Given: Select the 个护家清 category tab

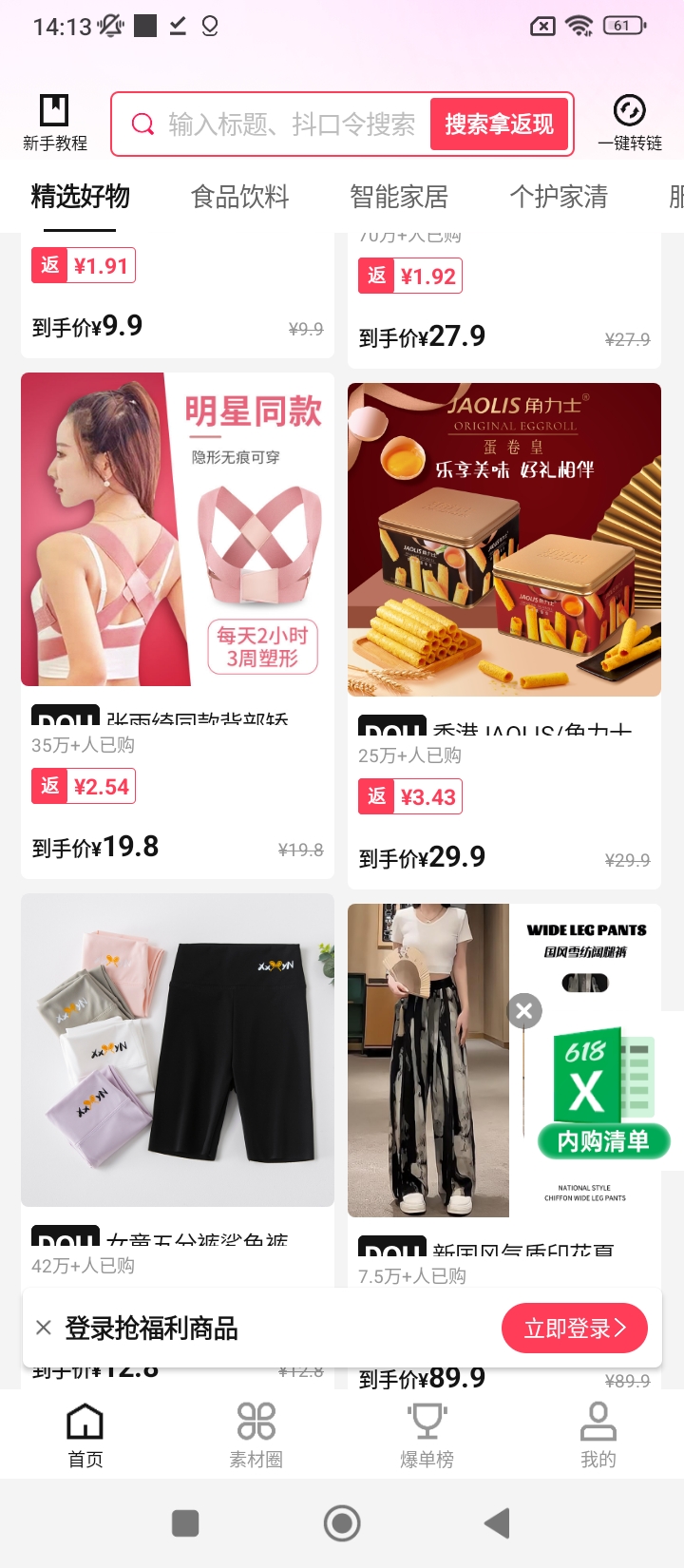Looking at the screenshot, I should [x=559, y=197].
